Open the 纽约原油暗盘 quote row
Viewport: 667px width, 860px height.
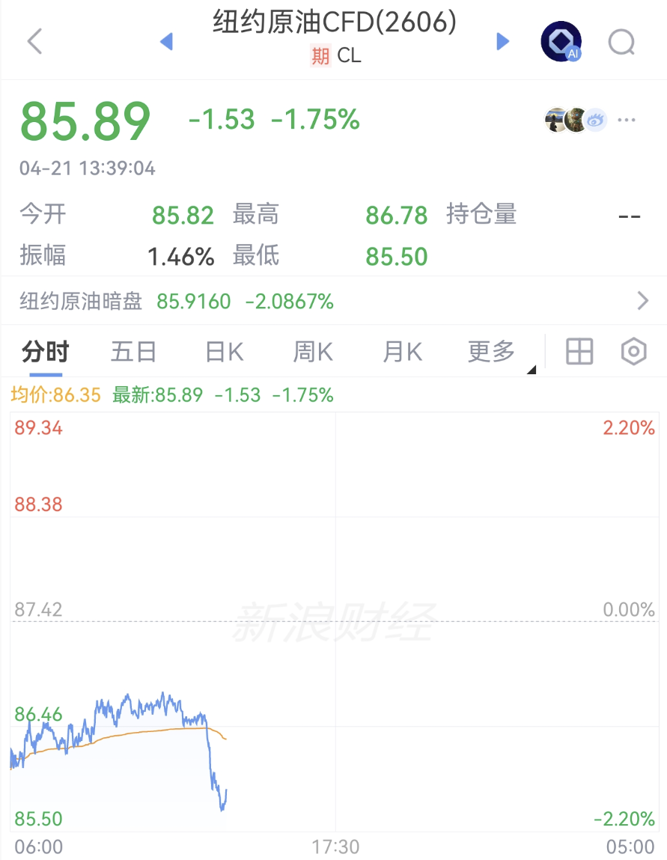click(333, 301)
